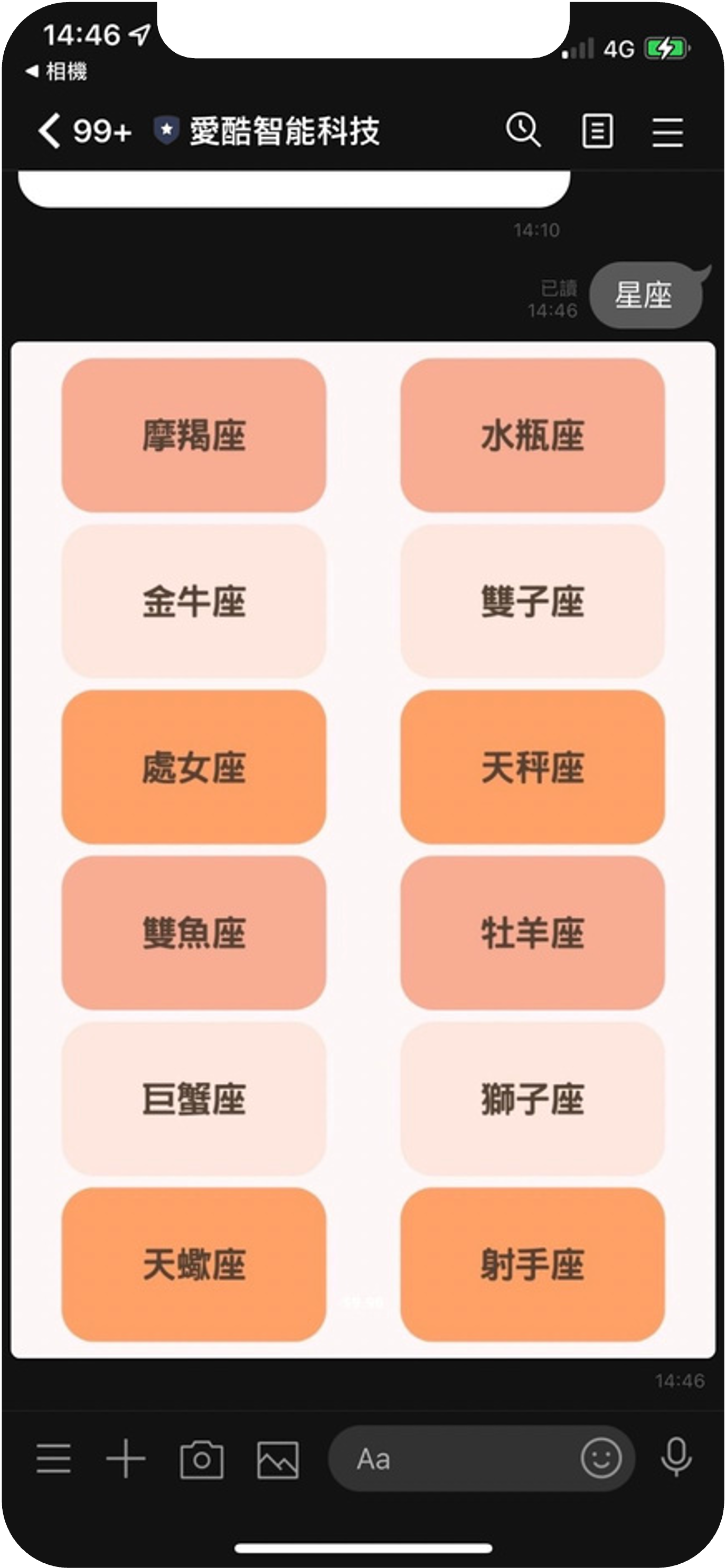Tap 牡羊座
The image size is (726, 1568).
[x=532, y=933]
